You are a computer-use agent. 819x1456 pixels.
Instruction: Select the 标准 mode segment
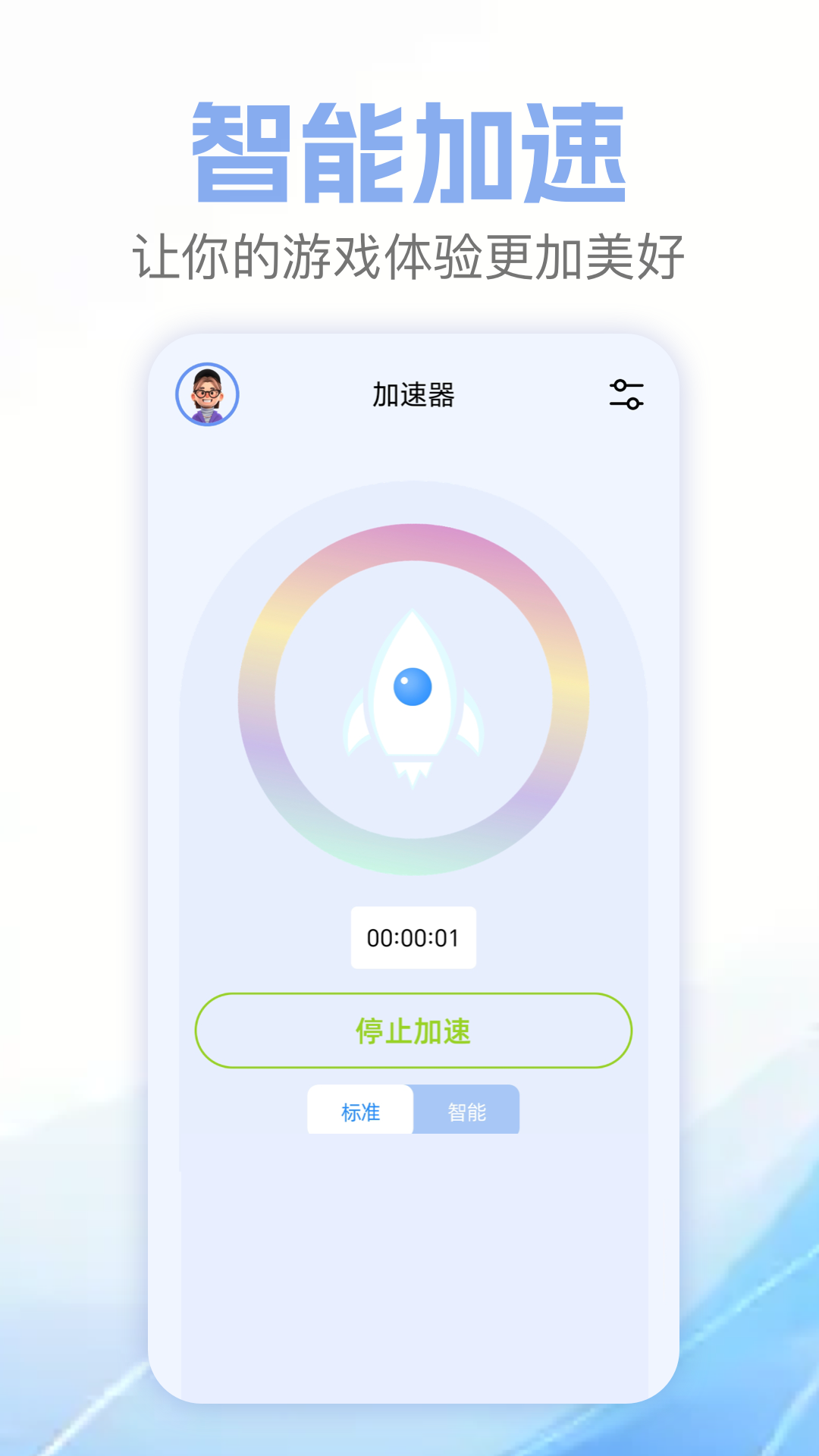click(360, 1110)
